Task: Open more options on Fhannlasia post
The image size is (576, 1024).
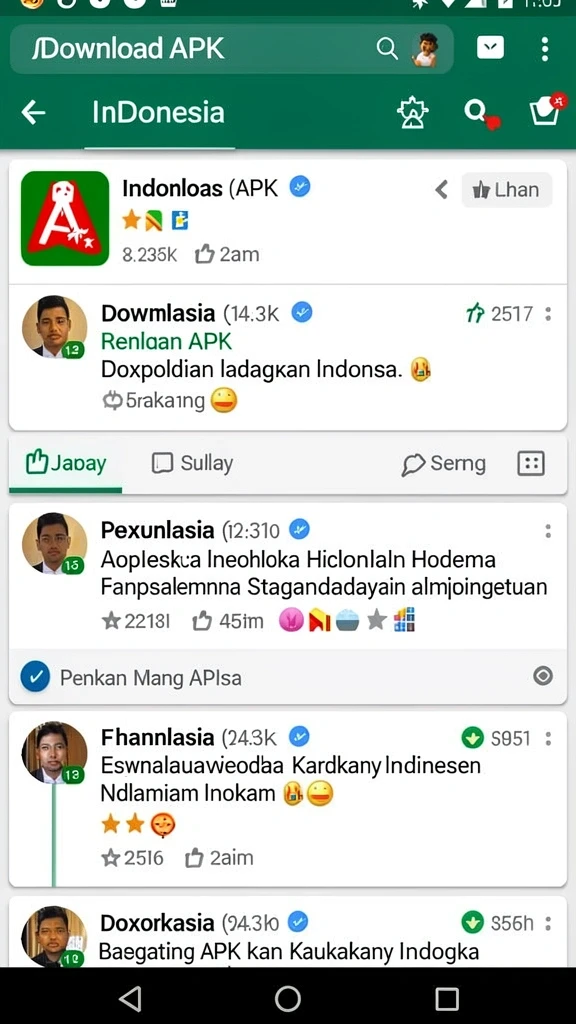Action: click(x=548, y=739)
